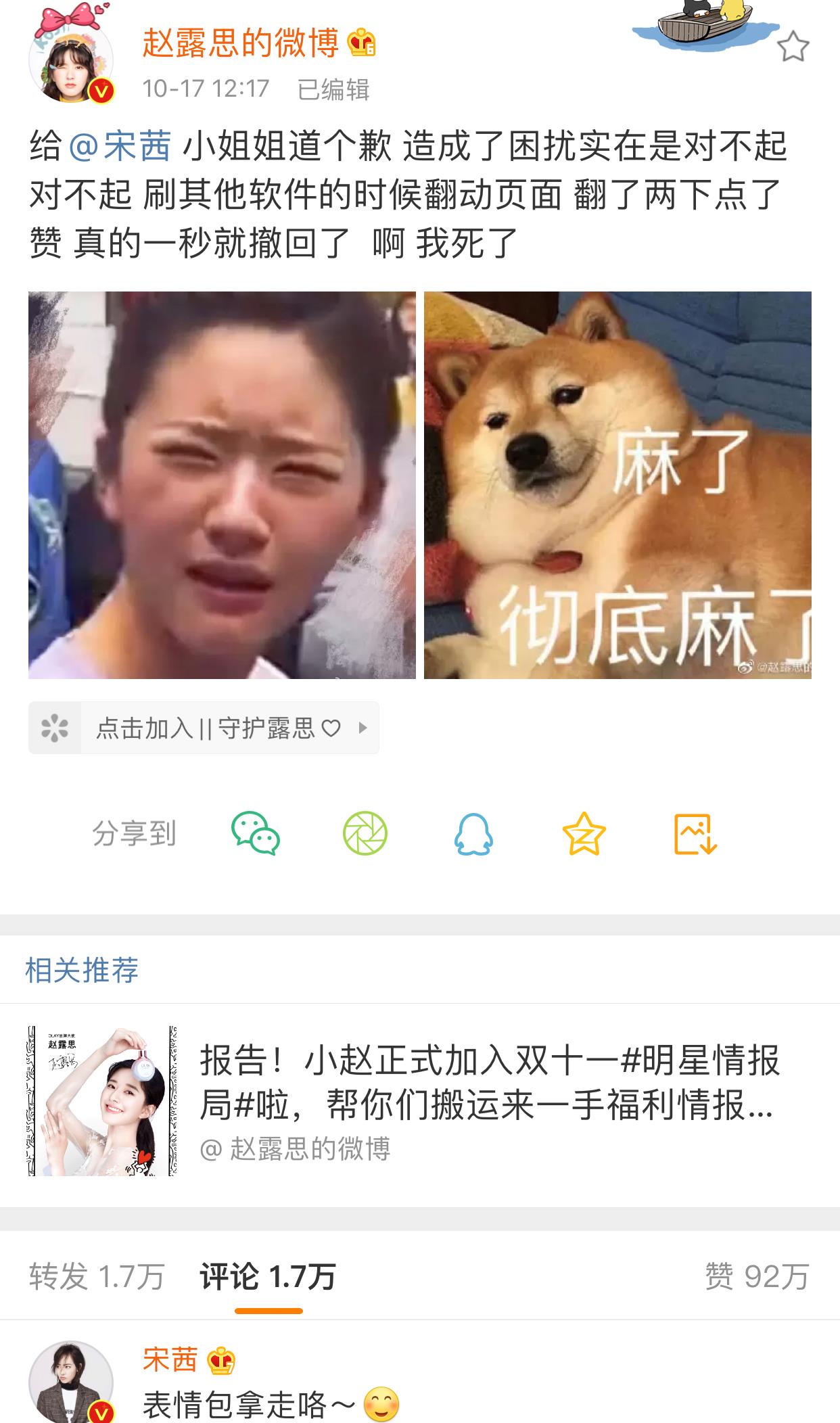Open the Shiba dog meme image
The image size is (840, 1423).
[x=617, y=485]
